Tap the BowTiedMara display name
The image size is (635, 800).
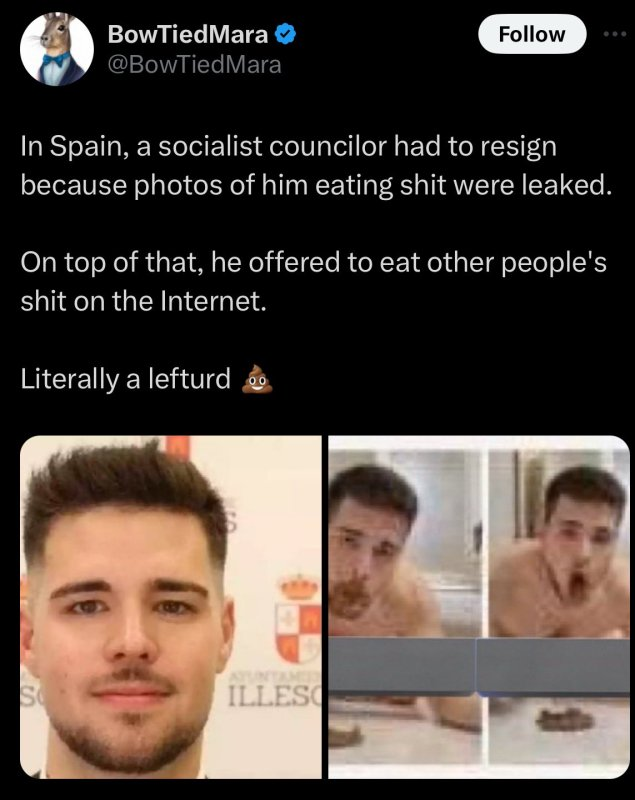coord(187,35)
